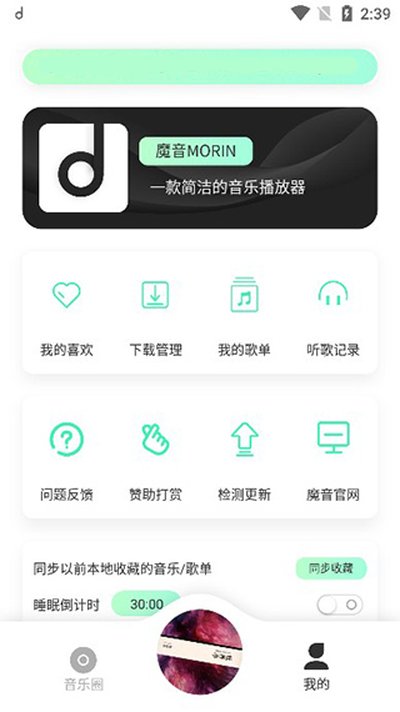This screenshot has height=712, width=400.
Task: Toggle the 睡眠倒计时 sleep timer switch
Action: click(340, 605)
